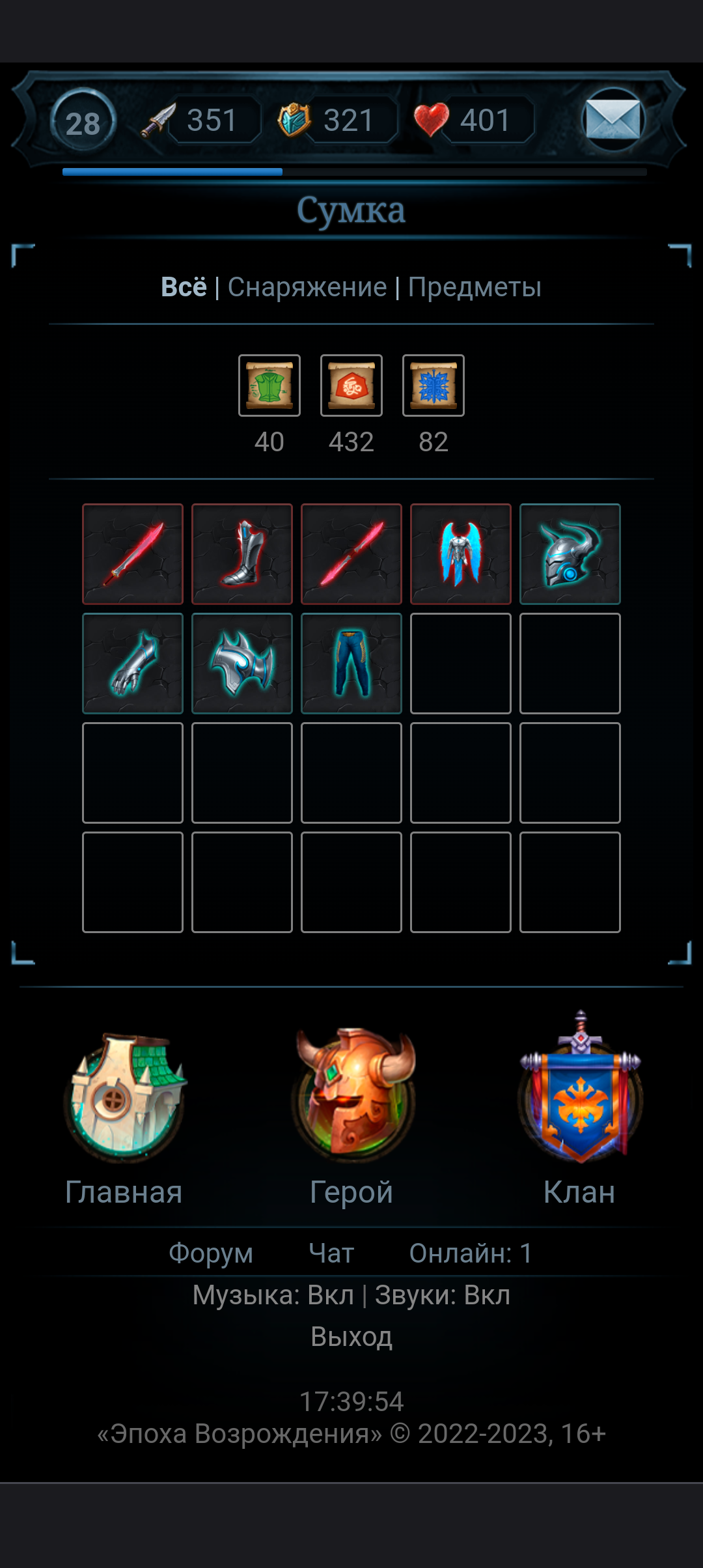Switch to the Предметы filter
This screenshot has height=1568, width=703.
click(x=475, y=287)
